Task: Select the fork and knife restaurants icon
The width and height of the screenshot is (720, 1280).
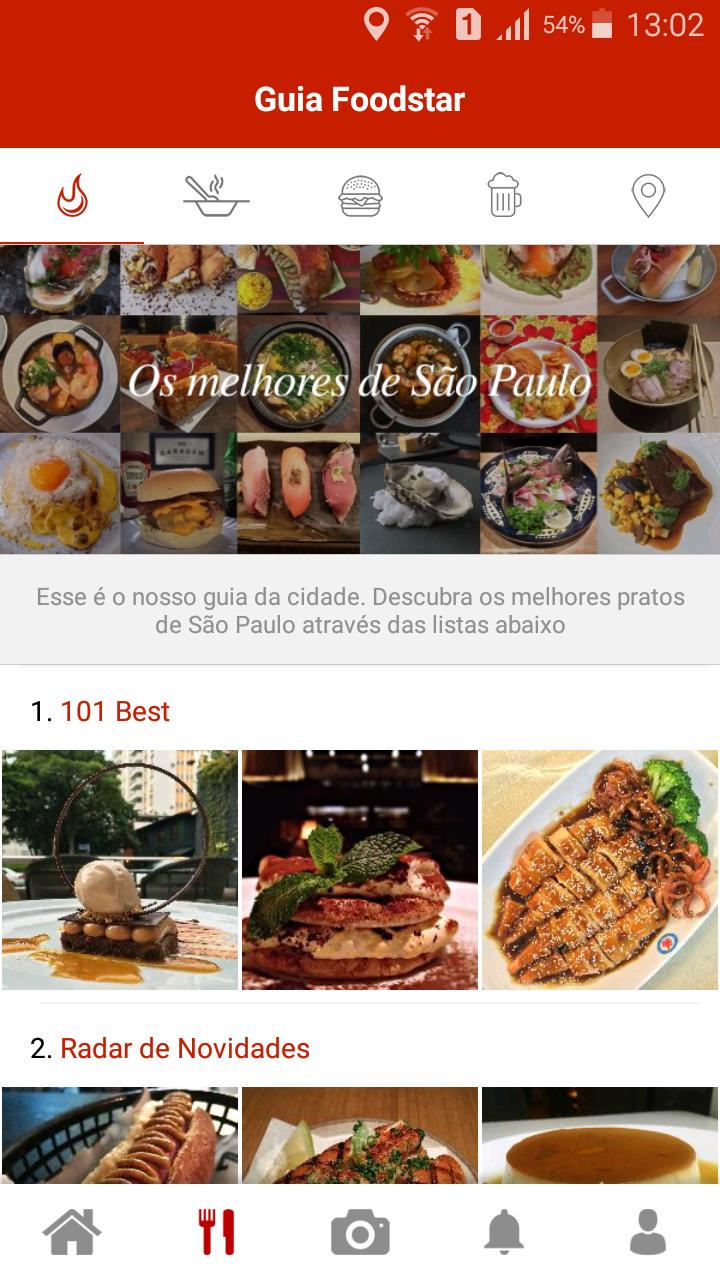Action: 216,1232
